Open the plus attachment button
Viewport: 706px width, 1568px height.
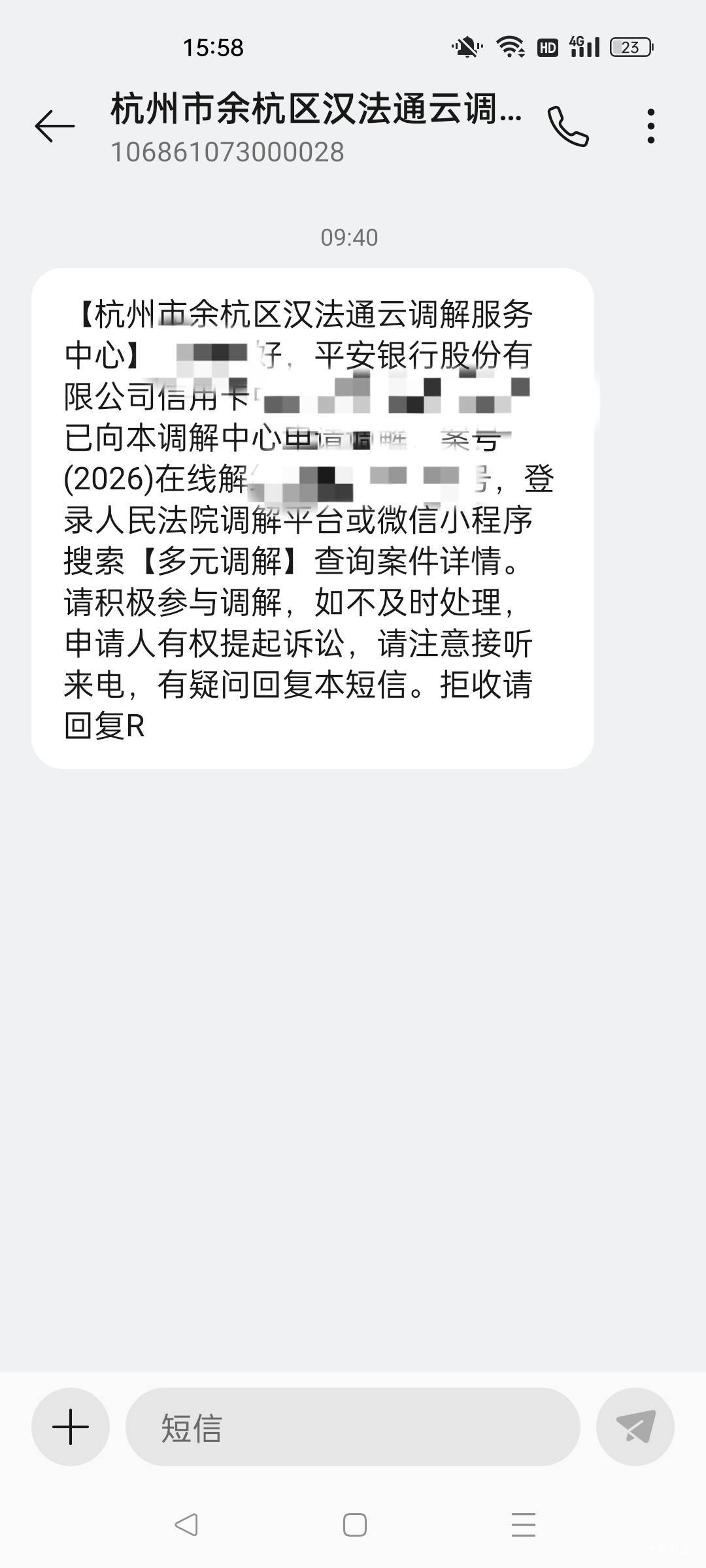[x=71, y=1427]
